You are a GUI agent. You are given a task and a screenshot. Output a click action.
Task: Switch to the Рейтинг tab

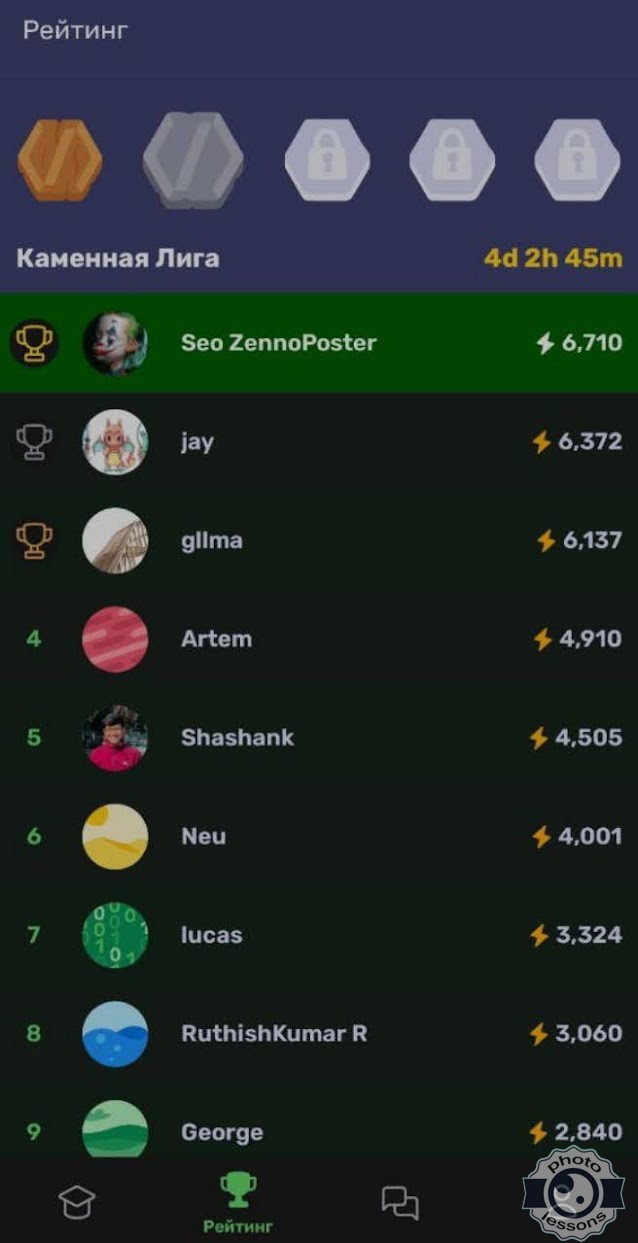[237, 1203]
